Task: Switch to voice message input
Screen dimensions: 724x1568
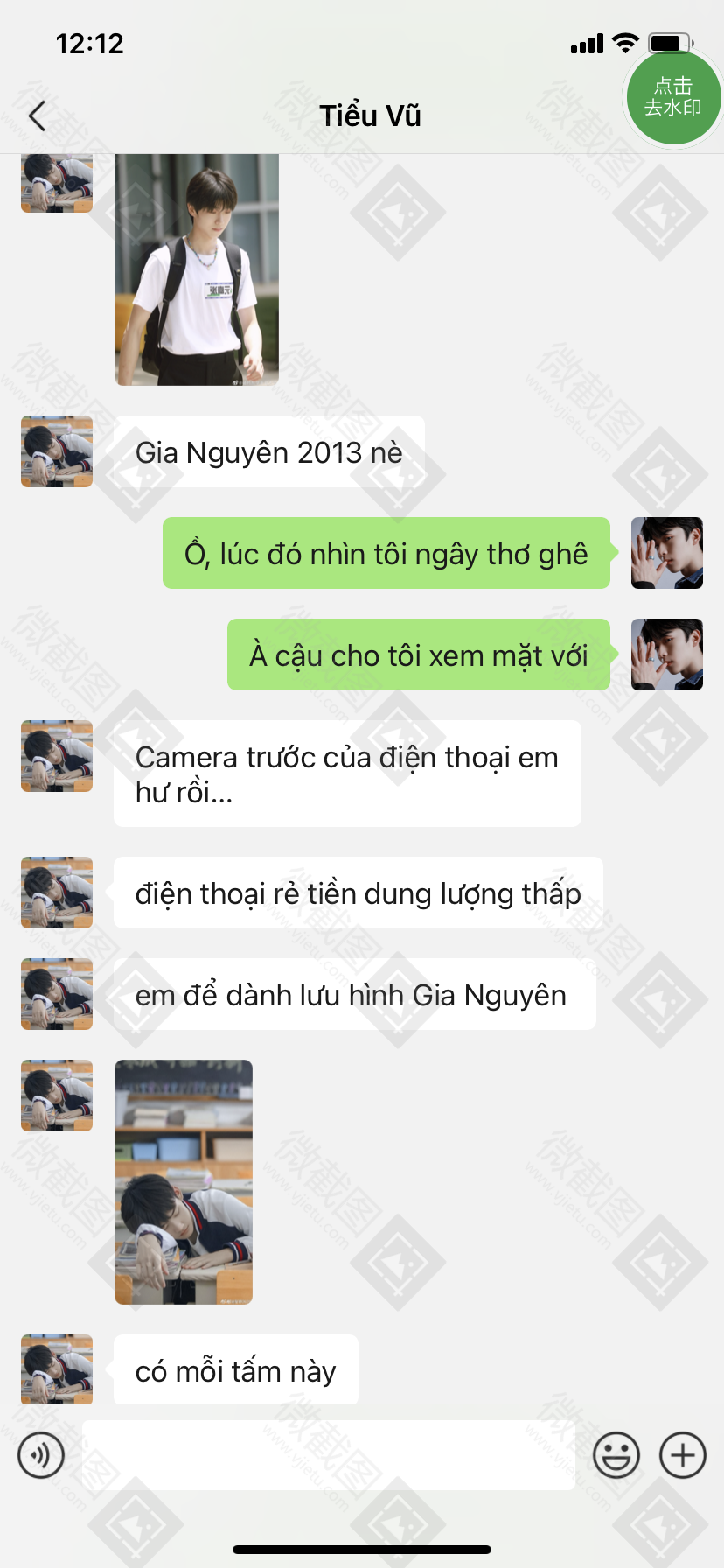Action: coord(41,1455)
